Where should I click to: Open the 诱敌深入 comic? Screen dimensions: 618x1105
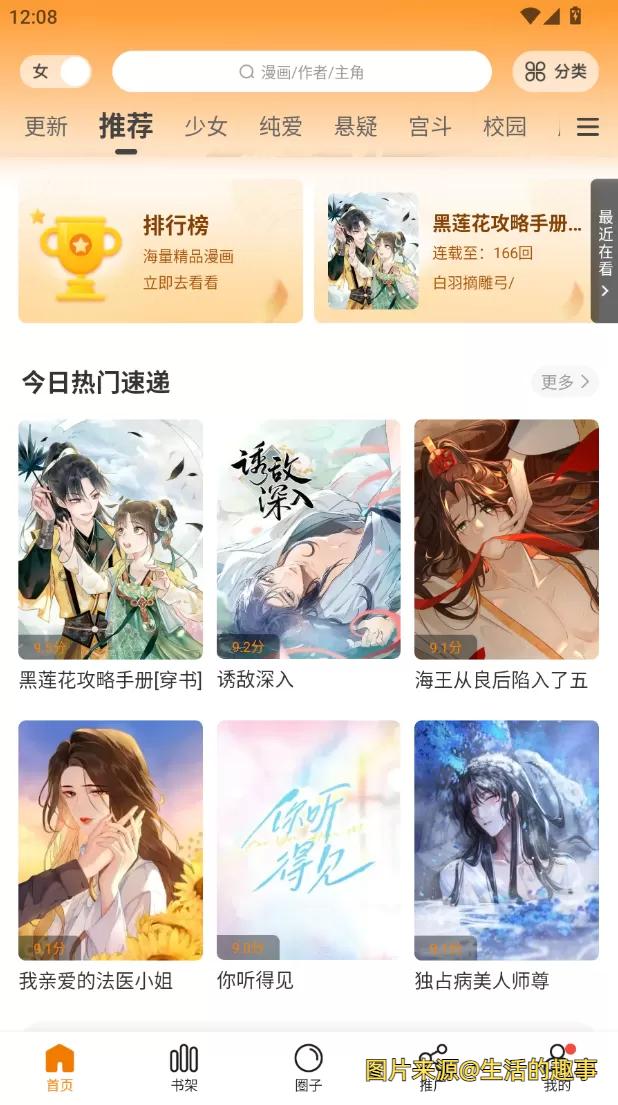(309, 540)
